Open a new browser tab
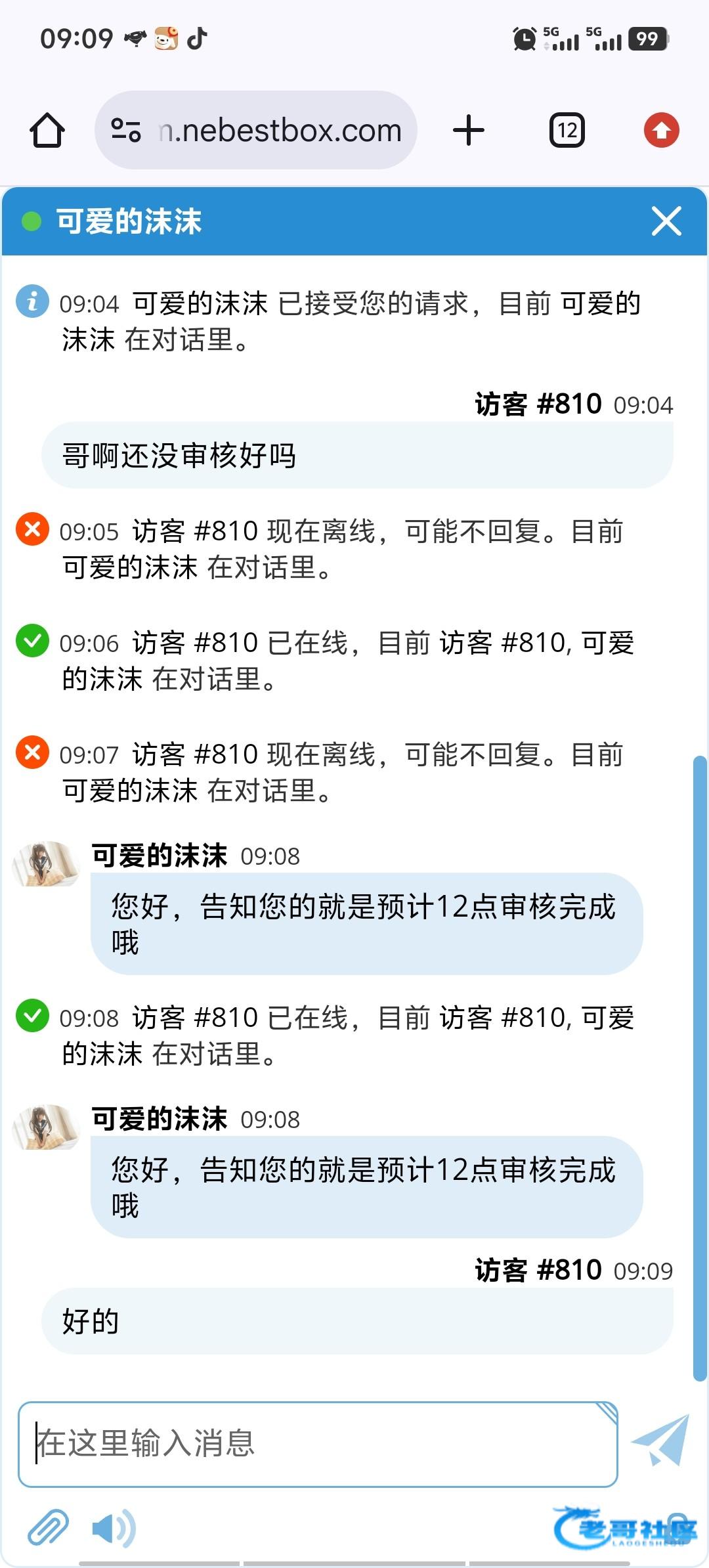The height and width of the screenshot is (1568, 709). tap(469, 130)
